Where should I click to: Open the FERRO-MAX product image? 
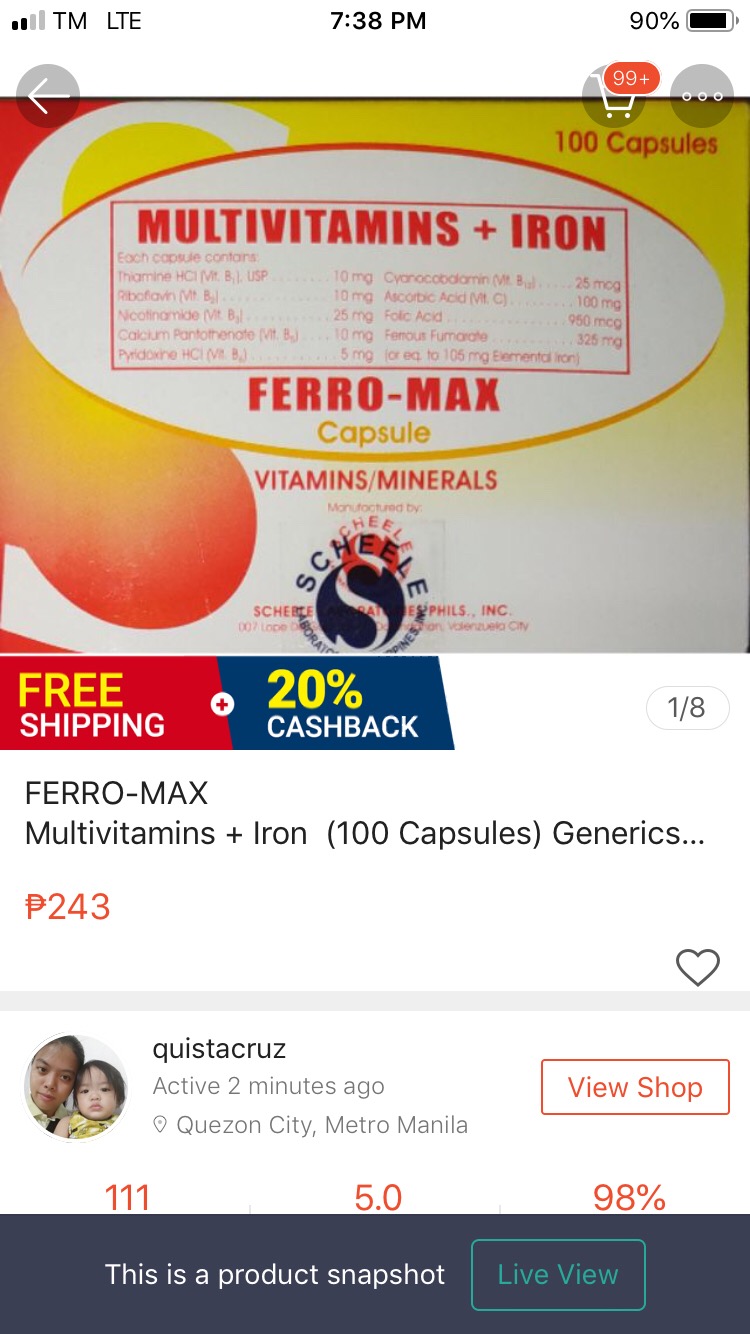click(375, 380)
